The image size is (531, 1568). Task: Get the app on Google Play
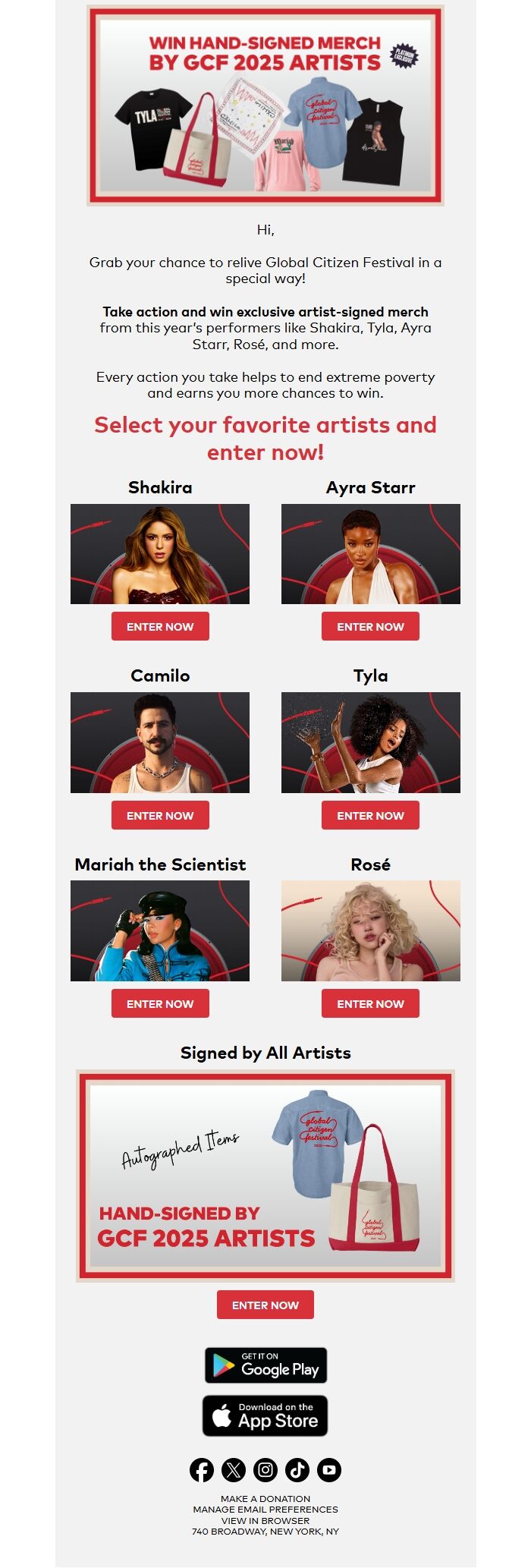(265, 1365)
